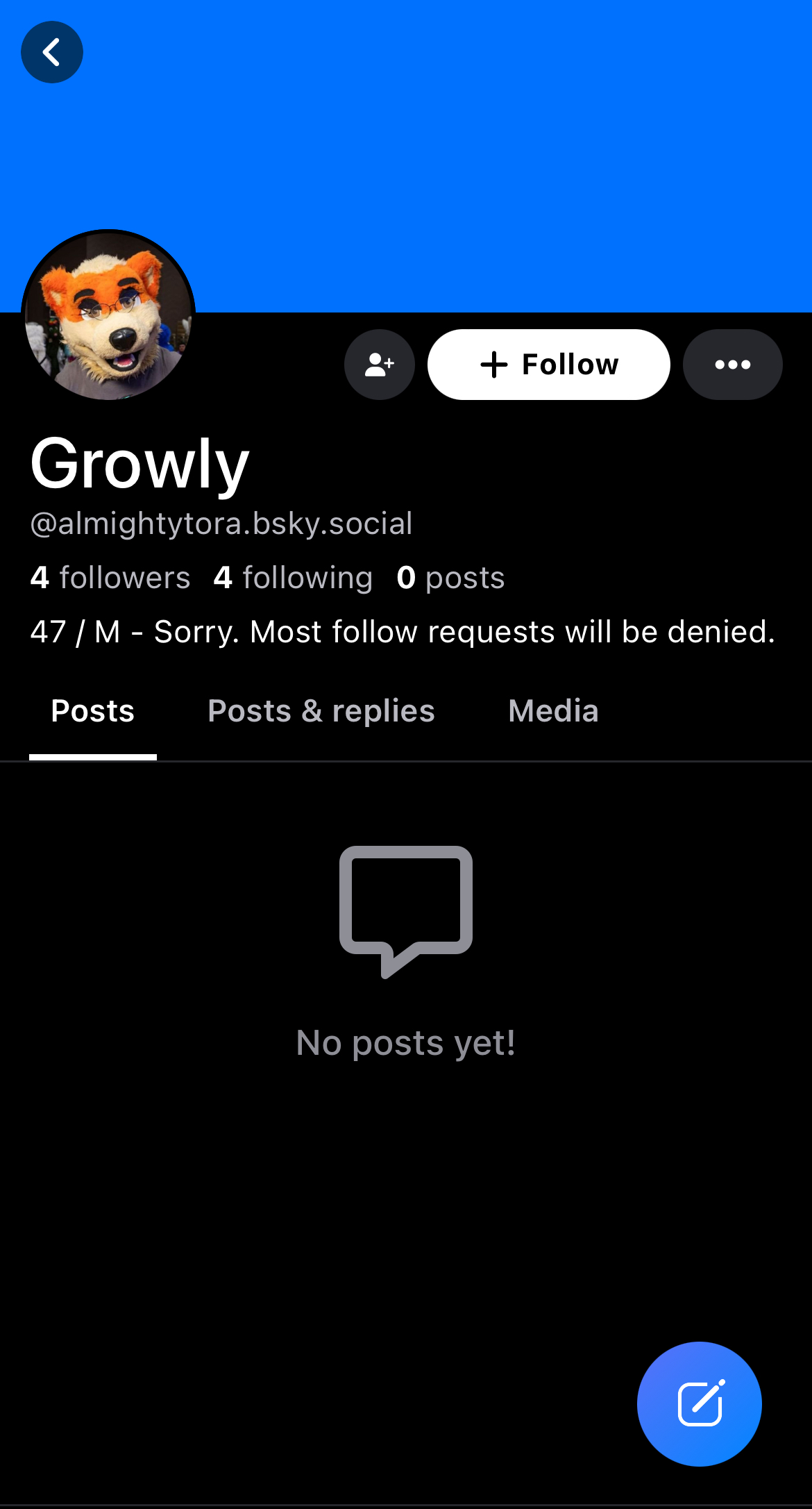The image size is (812, 1509).
Task: View the 4 followers list
Action: tap(110, 578)
